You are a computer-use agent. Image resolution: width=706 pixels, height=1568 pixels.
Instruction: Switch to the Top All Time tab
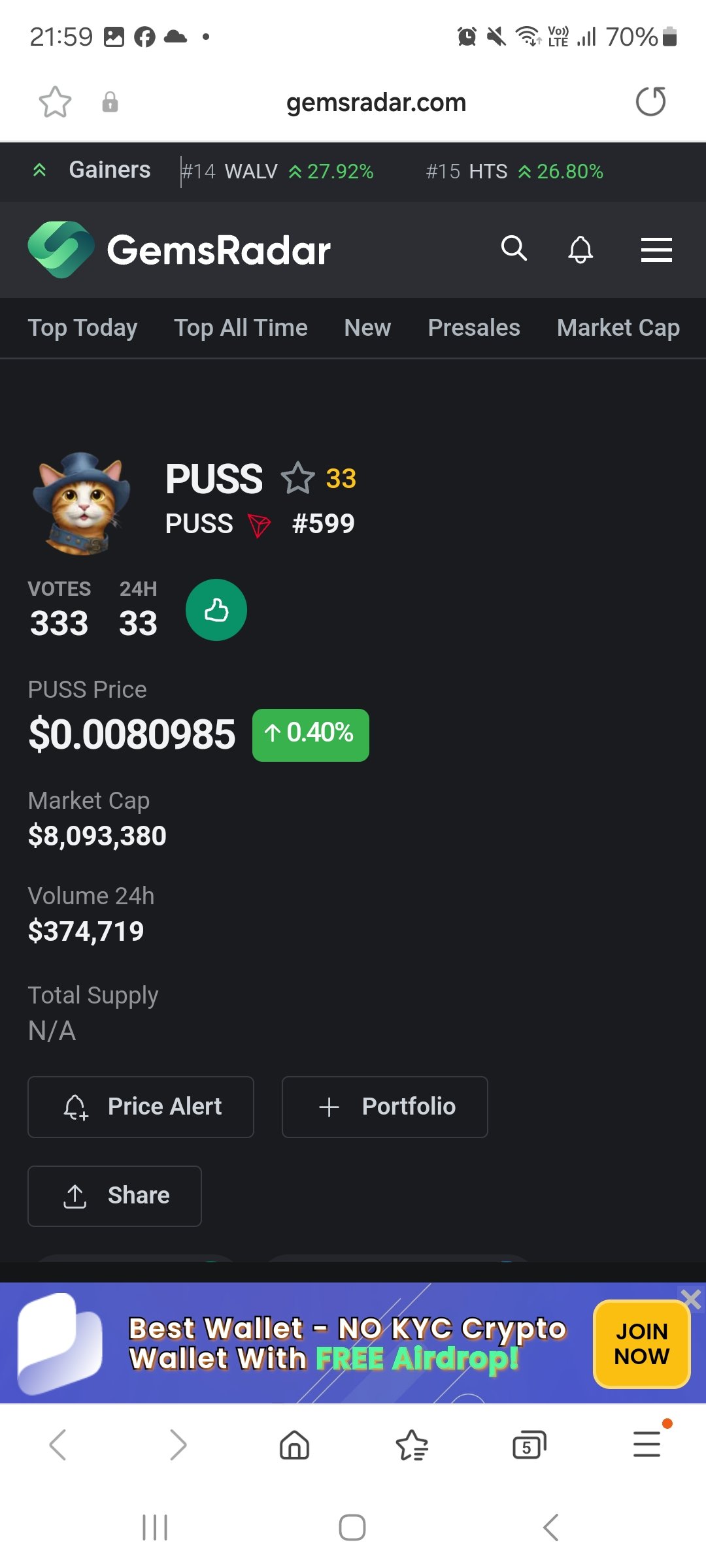[x=241, y=328]
